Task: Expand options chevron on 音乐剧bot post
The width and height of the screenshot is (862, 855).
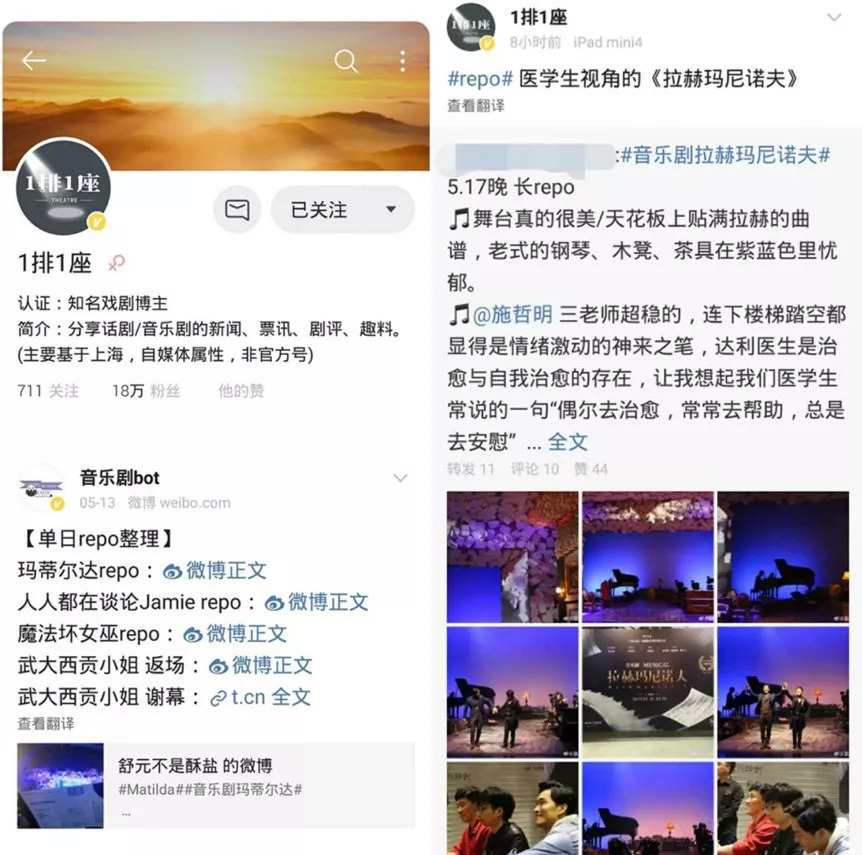Action: [x=400, y=478]
